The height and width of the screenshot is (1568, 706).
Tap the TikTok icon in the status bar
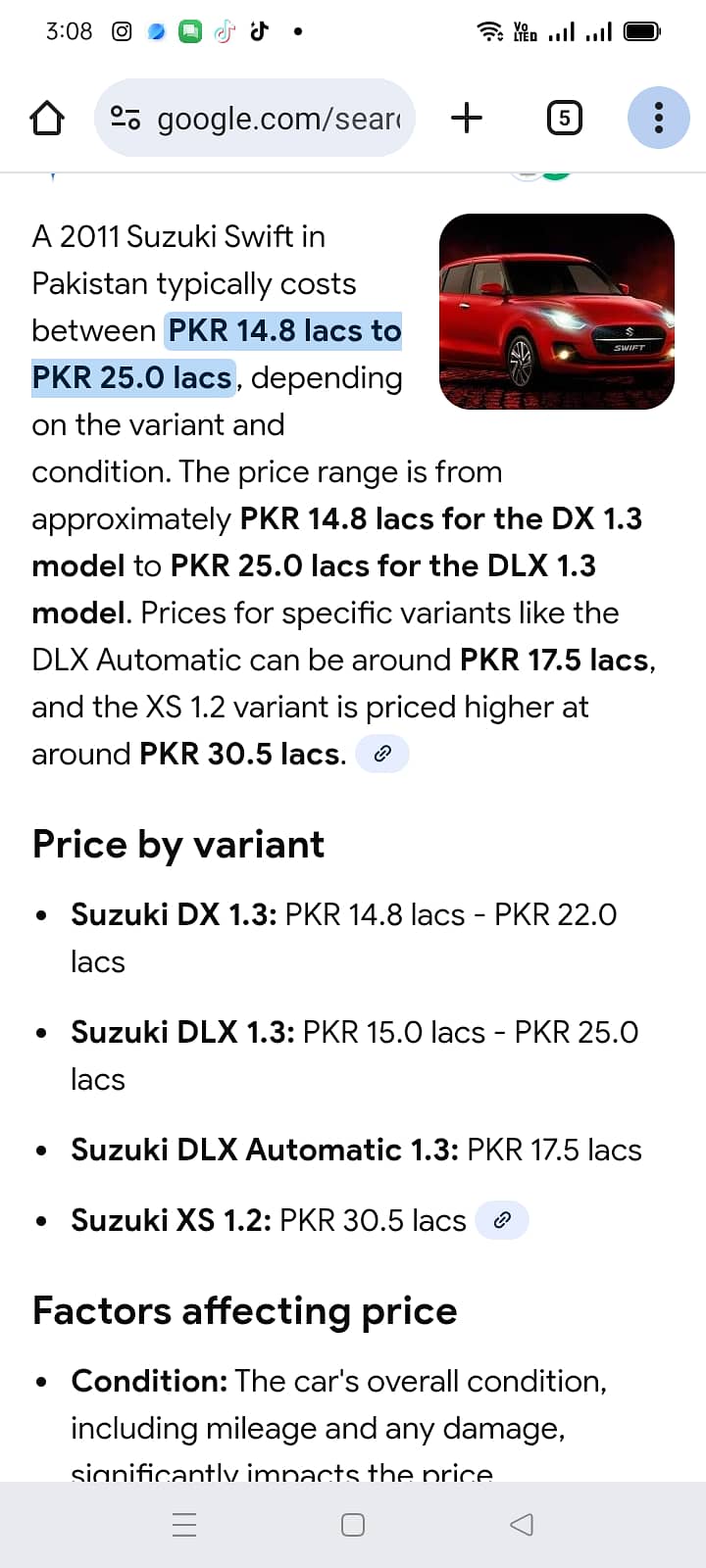(226, 31)
